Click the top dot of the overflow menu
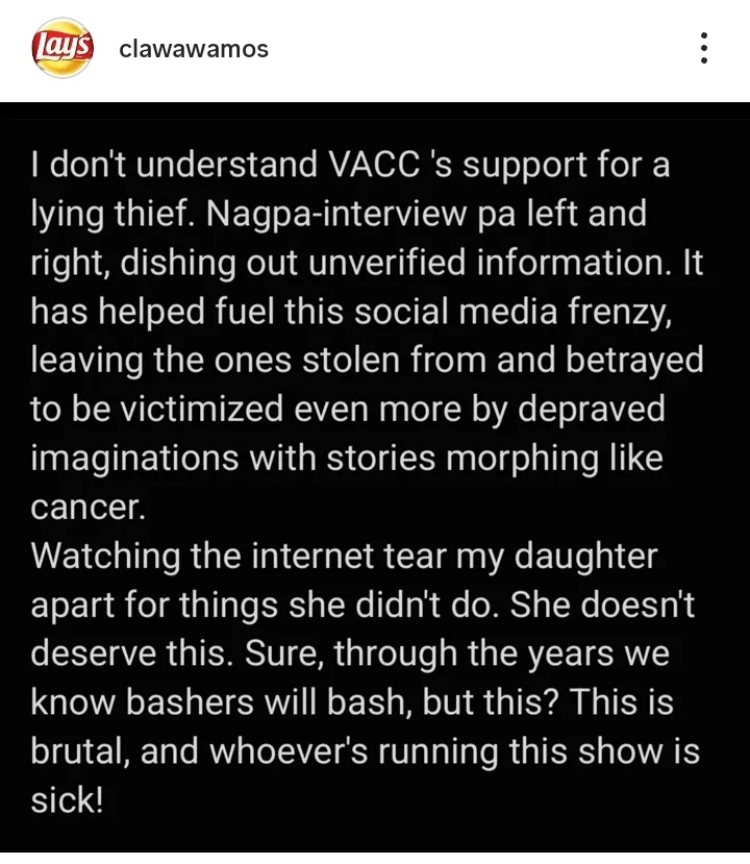 pos(704,33)
